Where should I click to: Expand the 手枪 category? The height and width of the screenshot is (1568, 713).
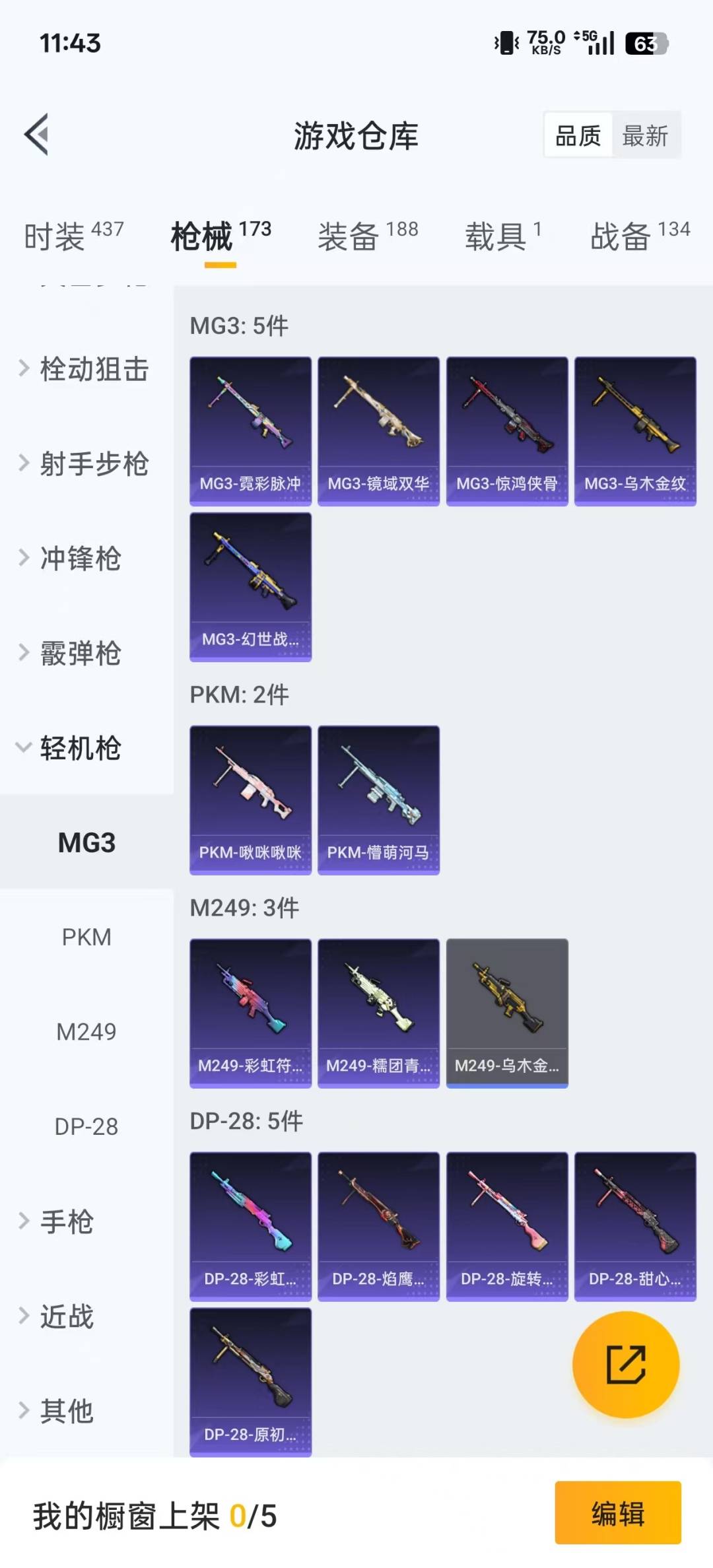66,1221
